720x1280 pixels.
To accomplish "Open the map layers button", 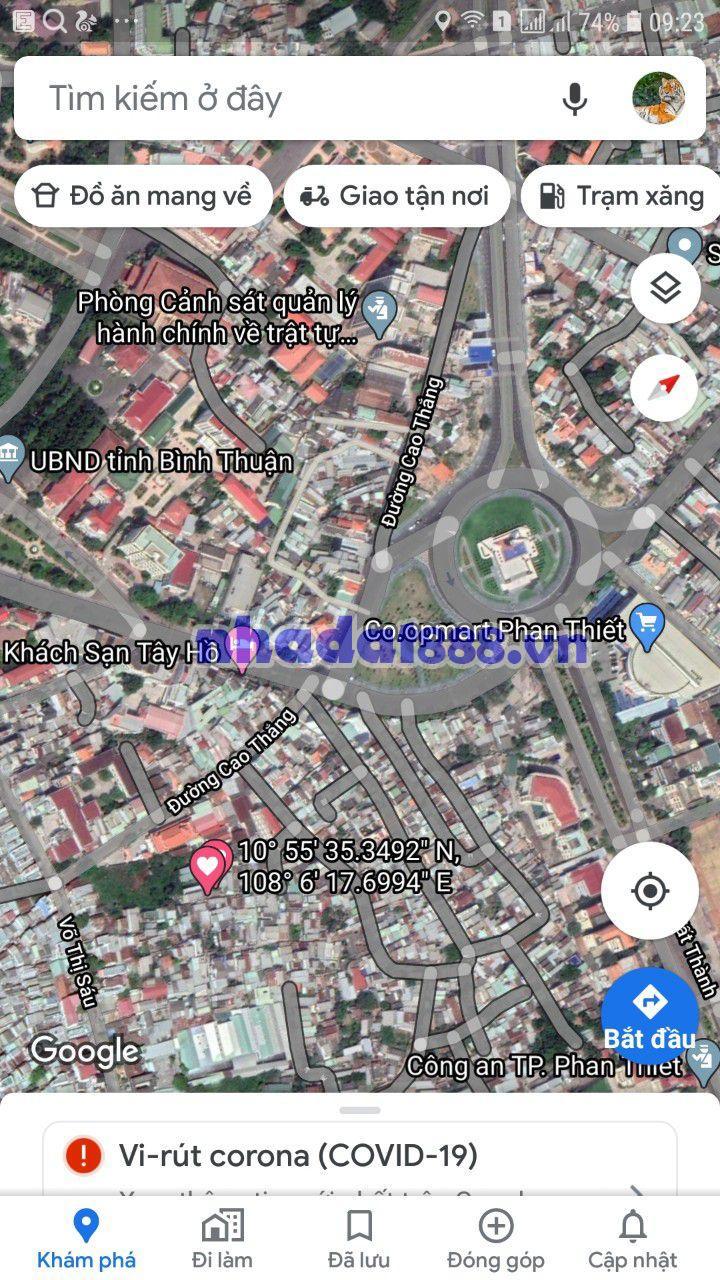I will click(665, 289).
